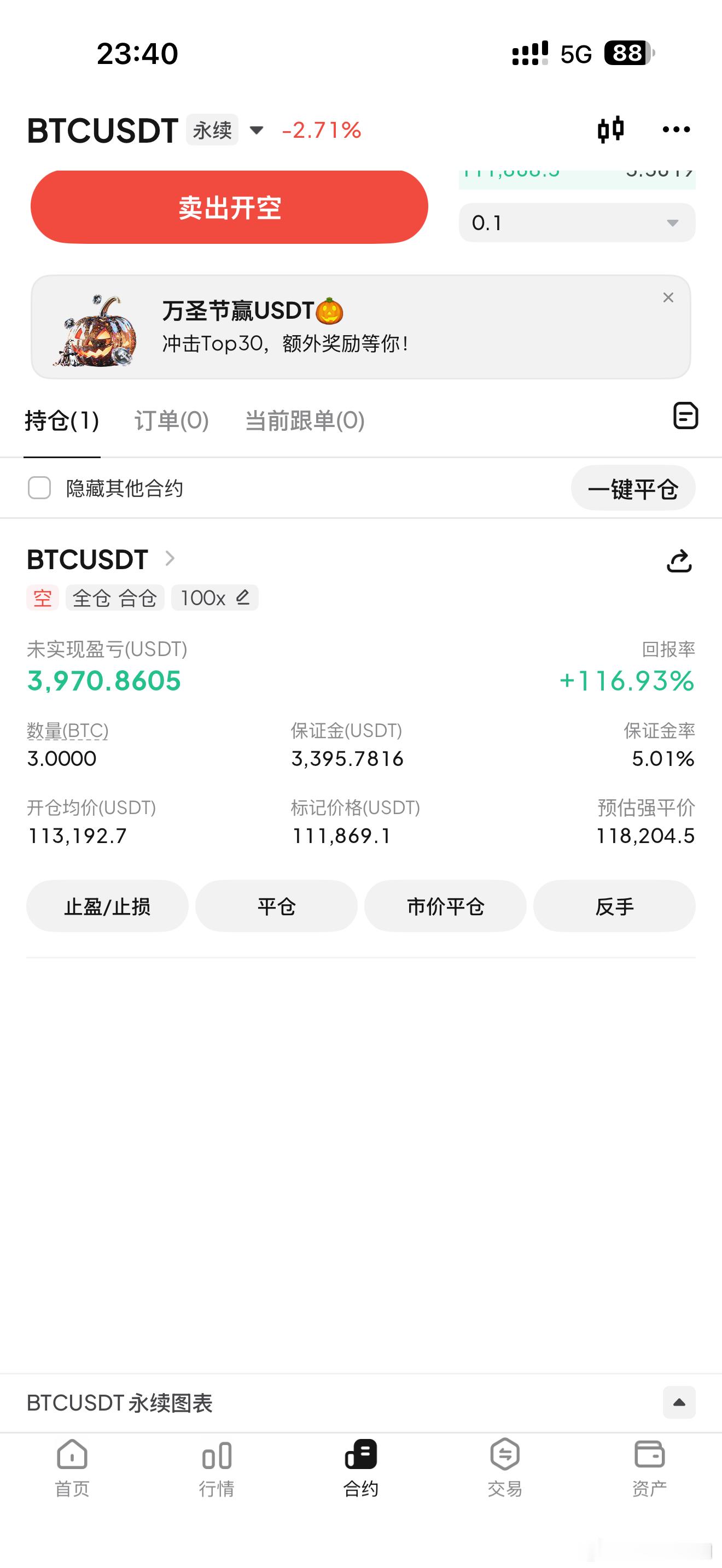Open the order history document icon
Screen dimensions: 722x1568
tap(685, 417)
